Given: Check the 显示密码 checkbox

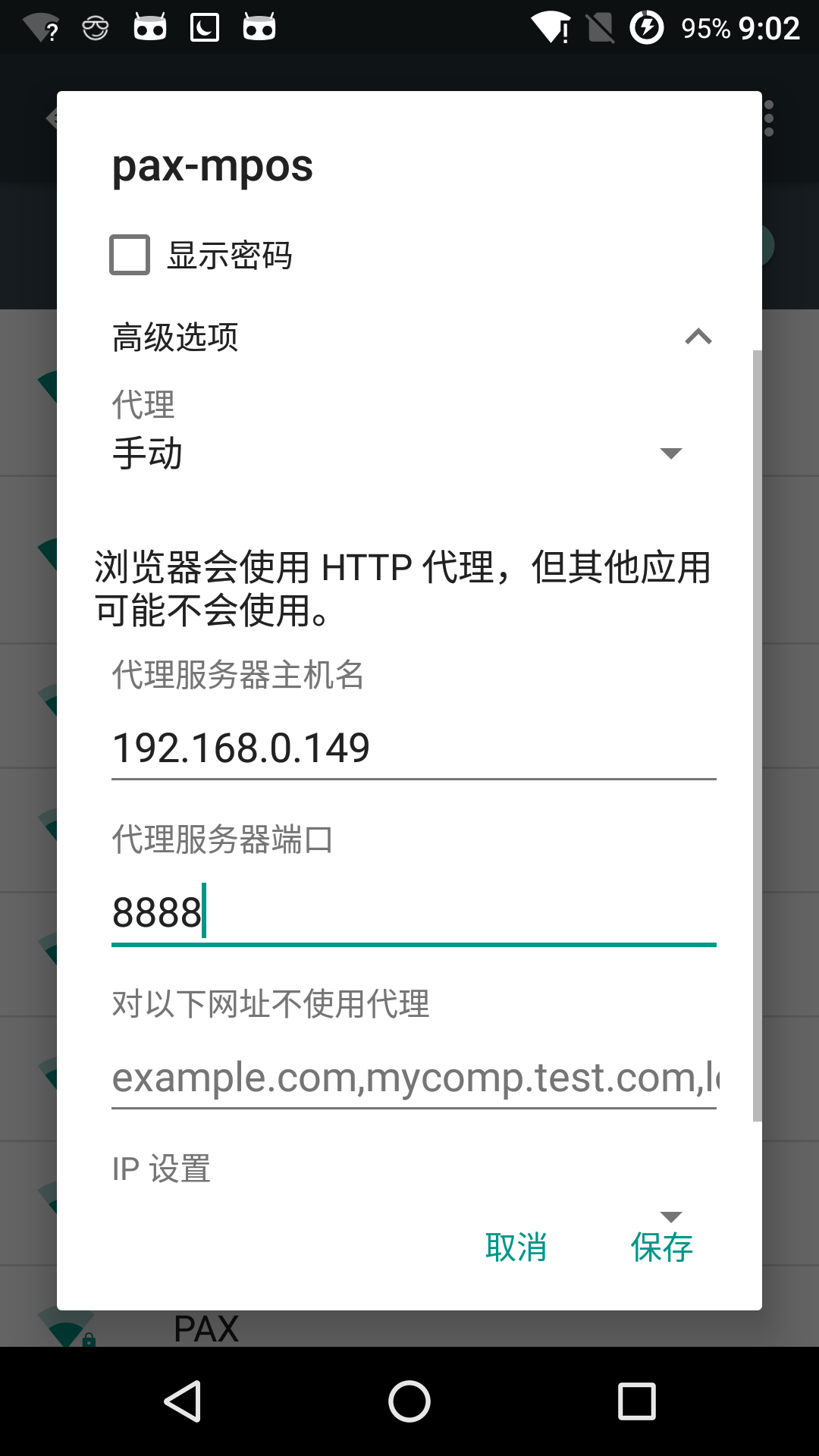Looking at the screenshot, I should click(x=130, y=255).
